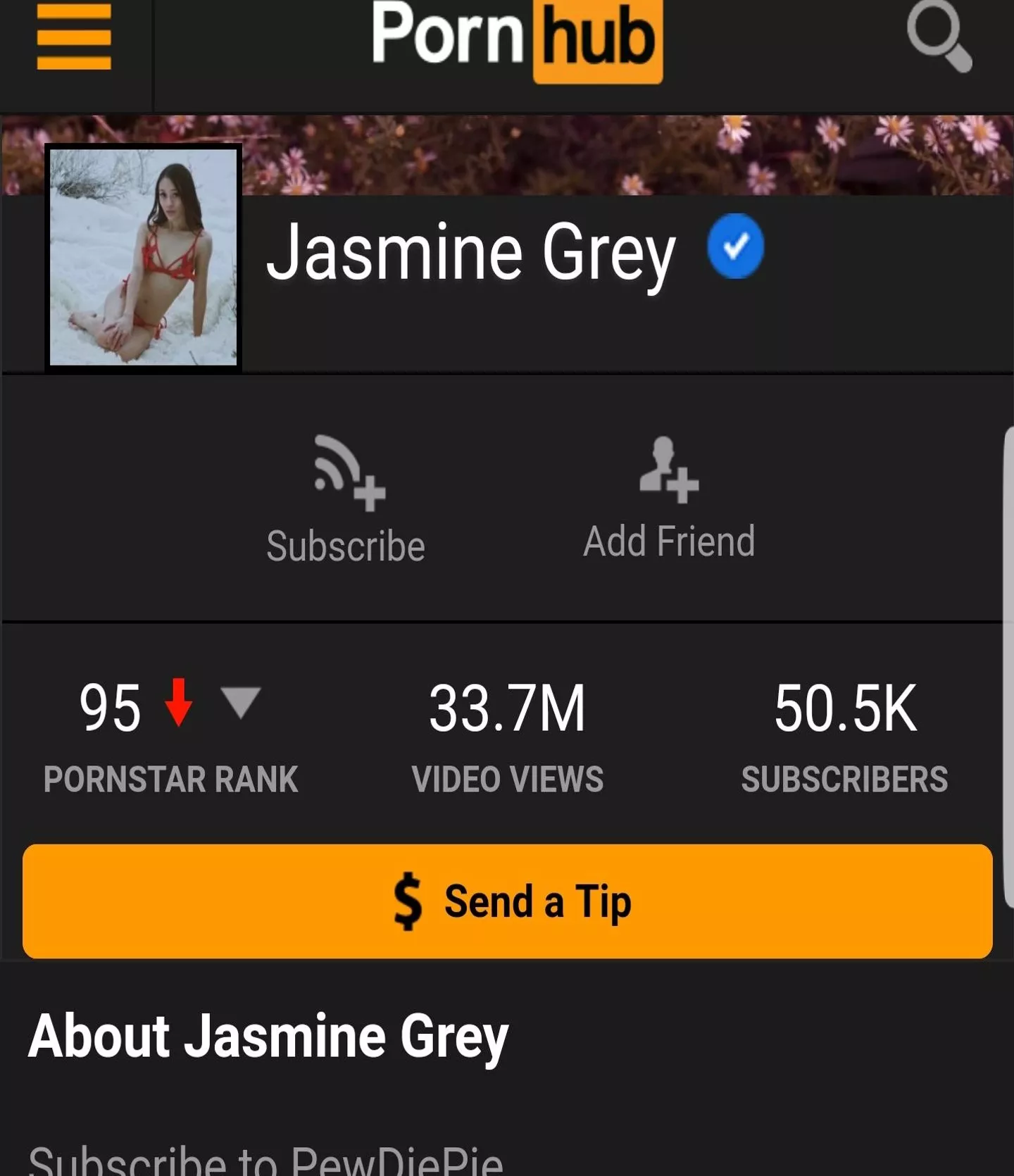The image size is (1014, 1176).
Task: Expand the rank dropdown arrow
Action: [241, 703]
